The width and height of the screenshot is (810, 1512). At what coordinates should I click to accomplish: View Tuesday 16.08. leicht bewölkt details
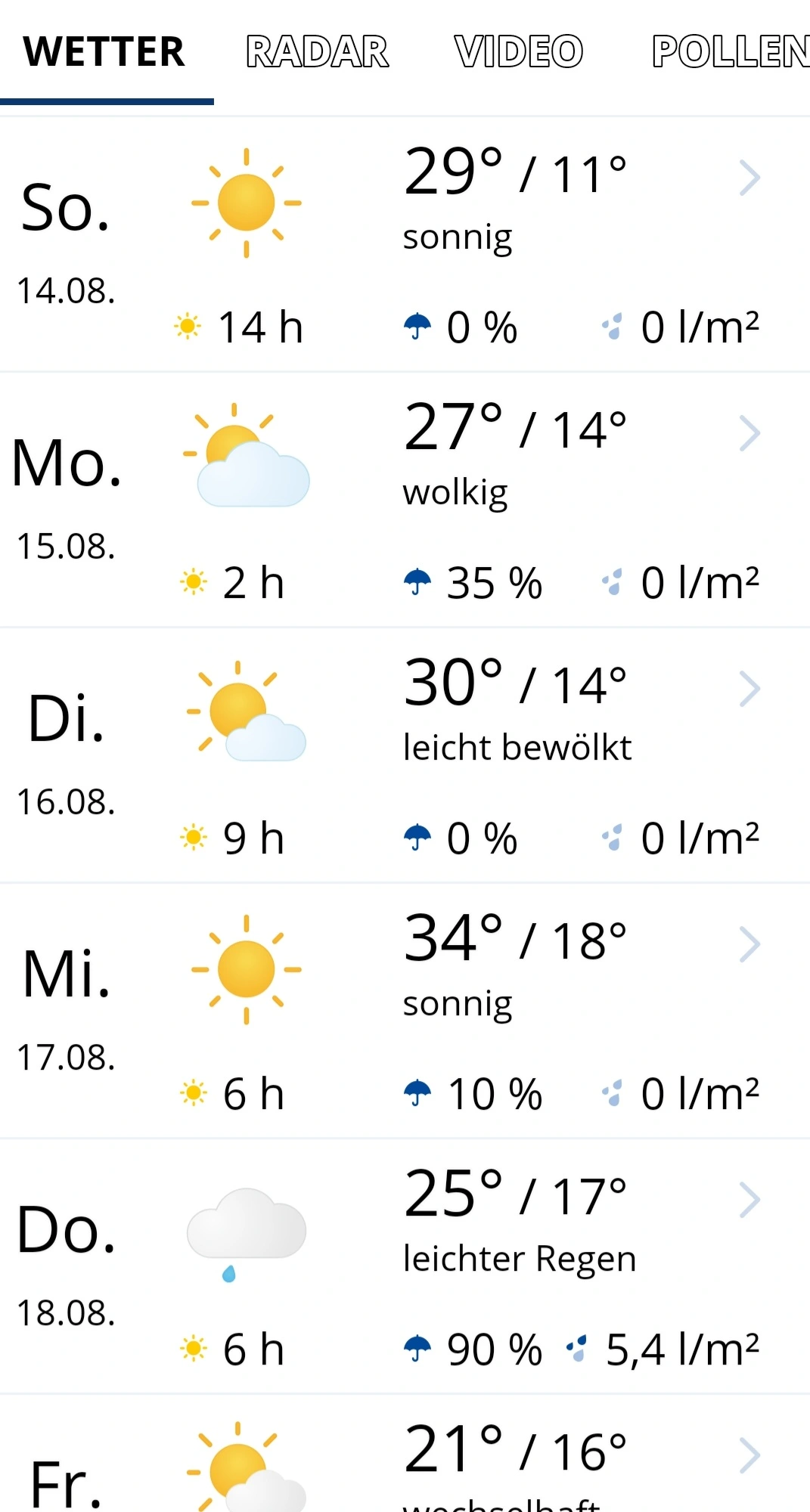click(x=405, y=755)
